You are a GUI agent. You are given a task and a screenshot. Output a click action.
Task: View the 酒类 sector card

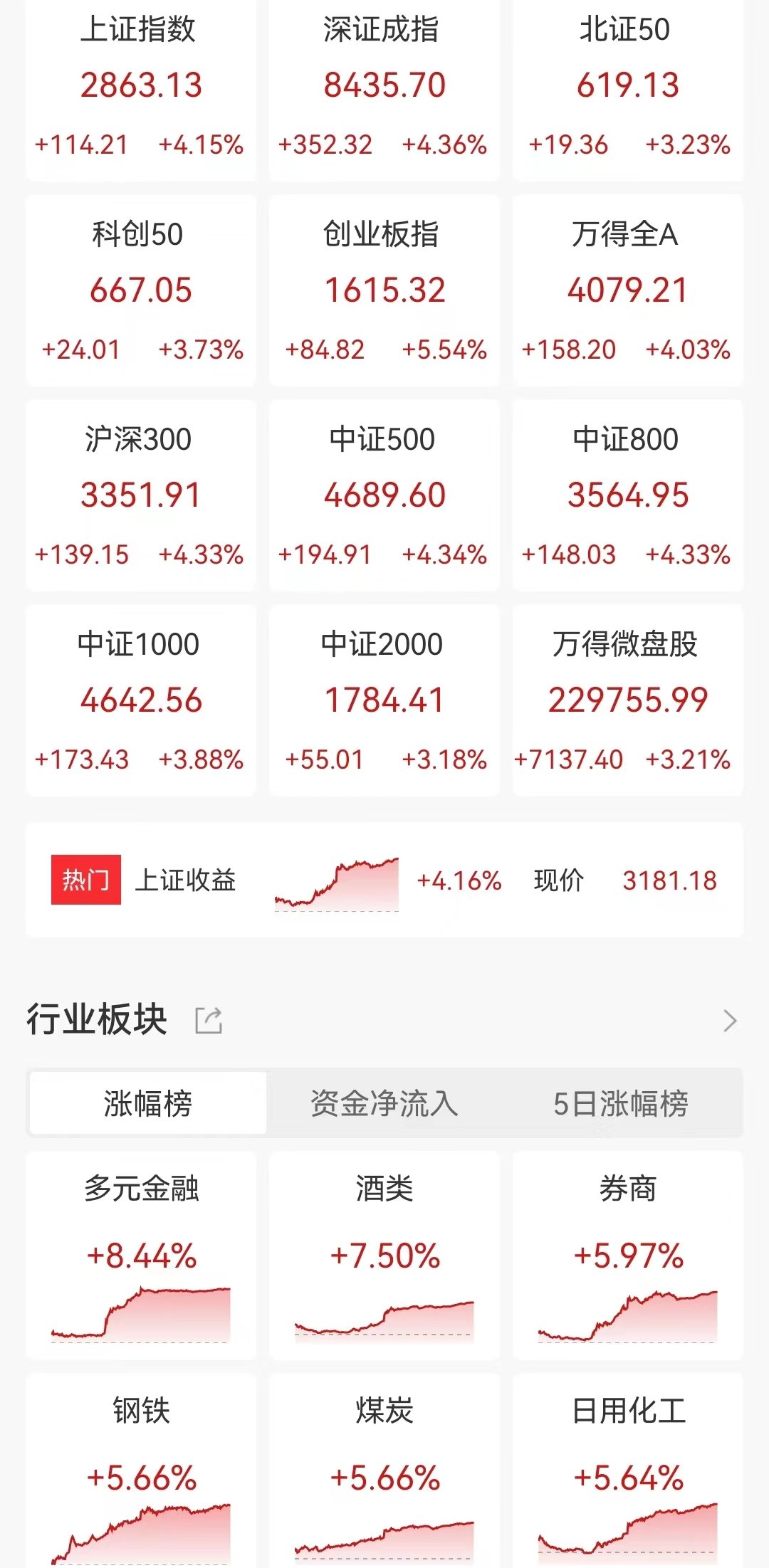pos(384,1256)
